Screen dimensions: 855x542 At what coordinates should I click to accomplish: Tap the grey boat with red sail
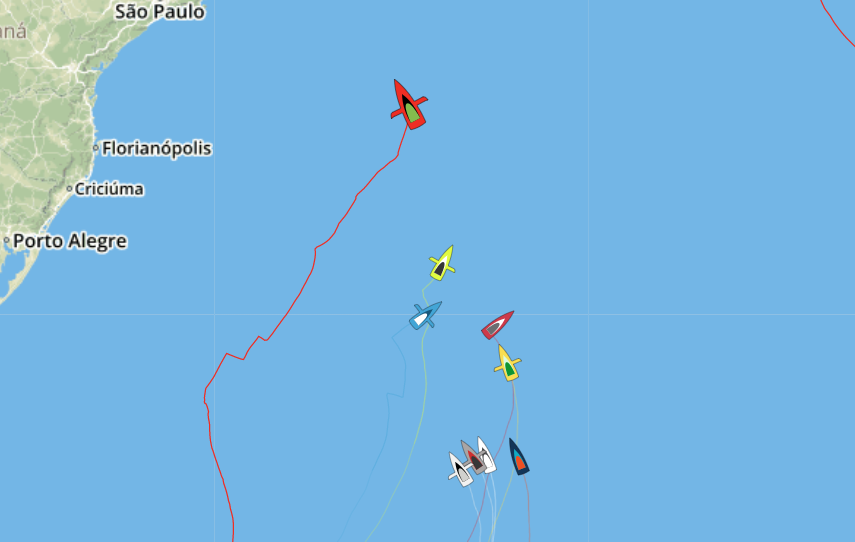pyautogui.click(x=473, y=458)
